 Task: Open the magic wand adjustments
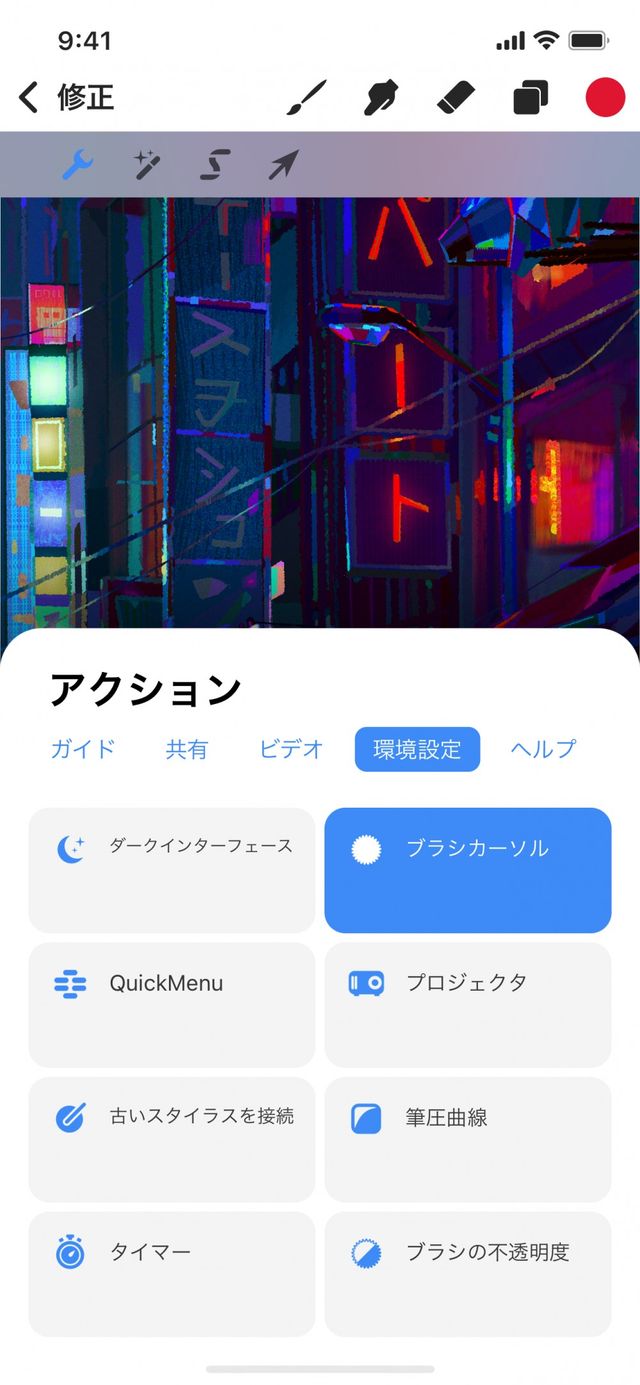click(x=148, y=164)
